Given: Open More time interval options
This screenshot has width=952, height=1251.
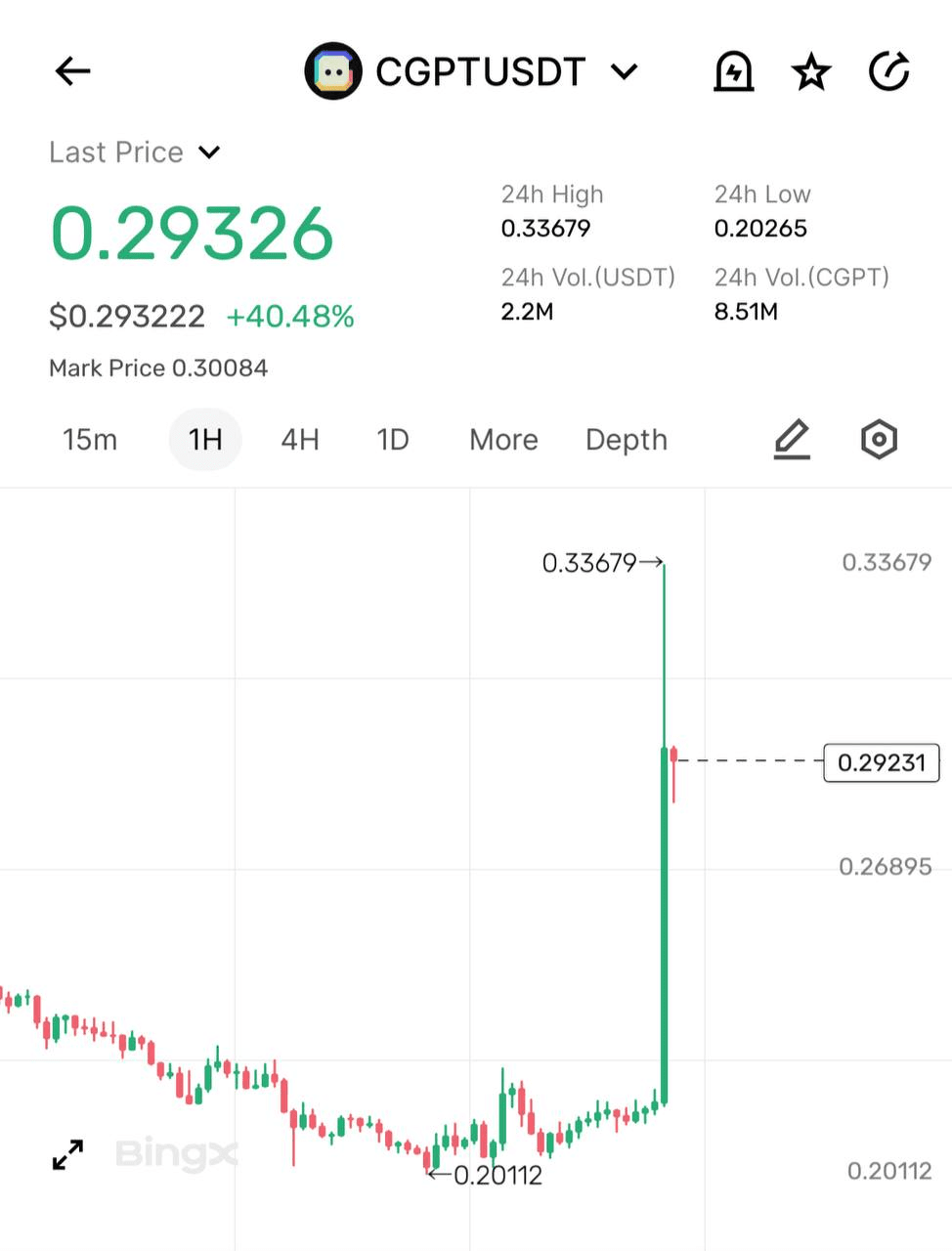Looking at the screenshot, I should tap(503, 440).
